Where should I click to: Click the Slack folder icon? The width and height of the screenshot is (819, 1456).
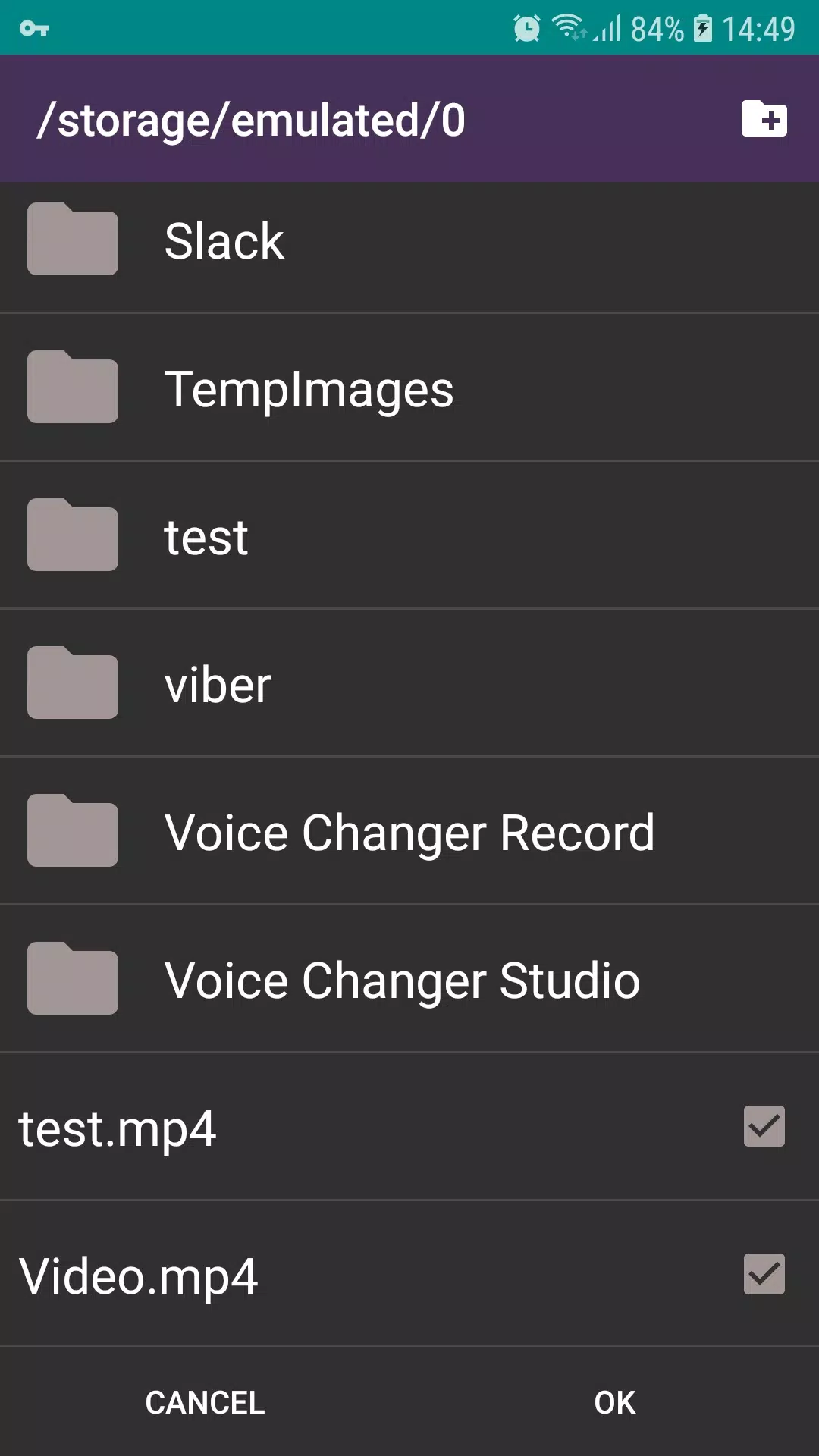[72, 240]
